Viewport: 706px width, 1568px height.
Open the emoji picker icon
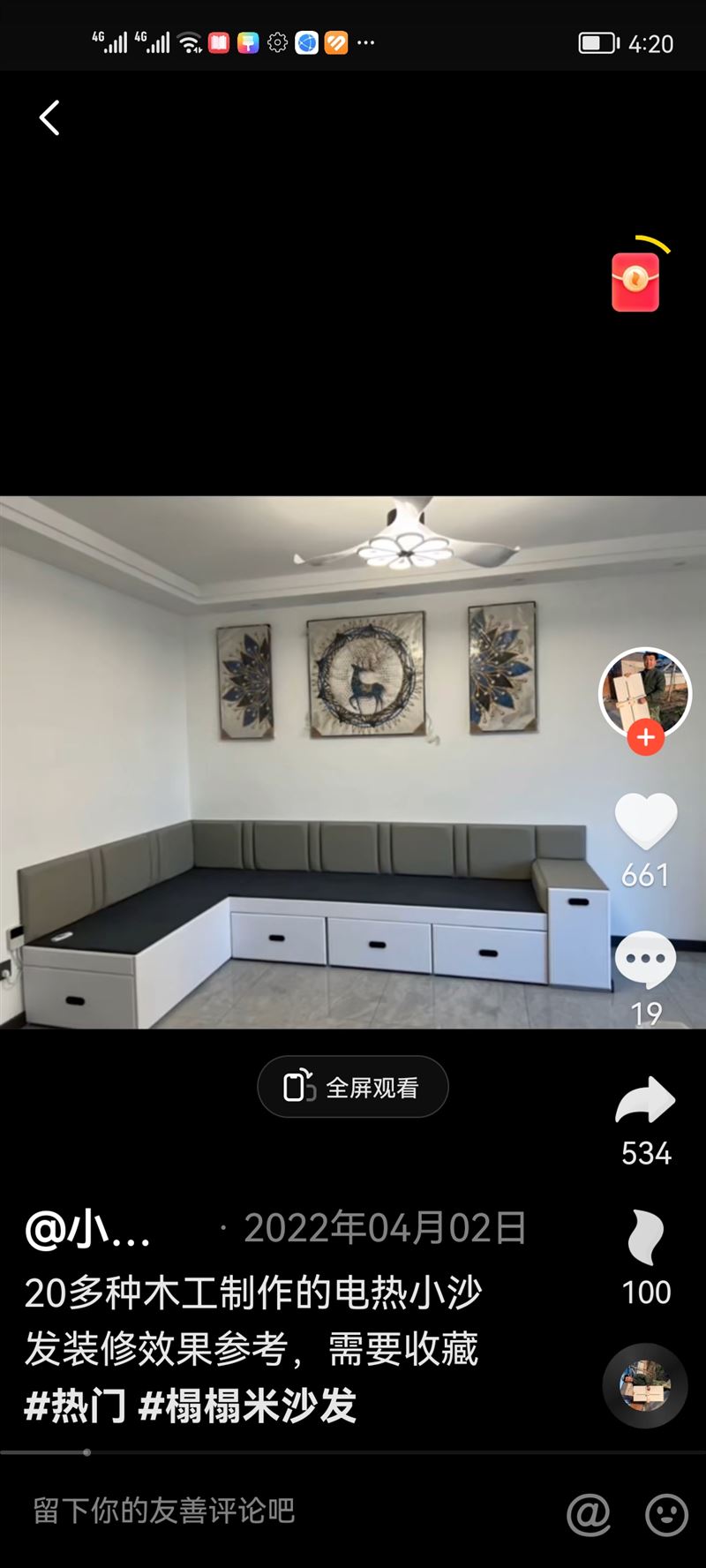point(666,1515)
